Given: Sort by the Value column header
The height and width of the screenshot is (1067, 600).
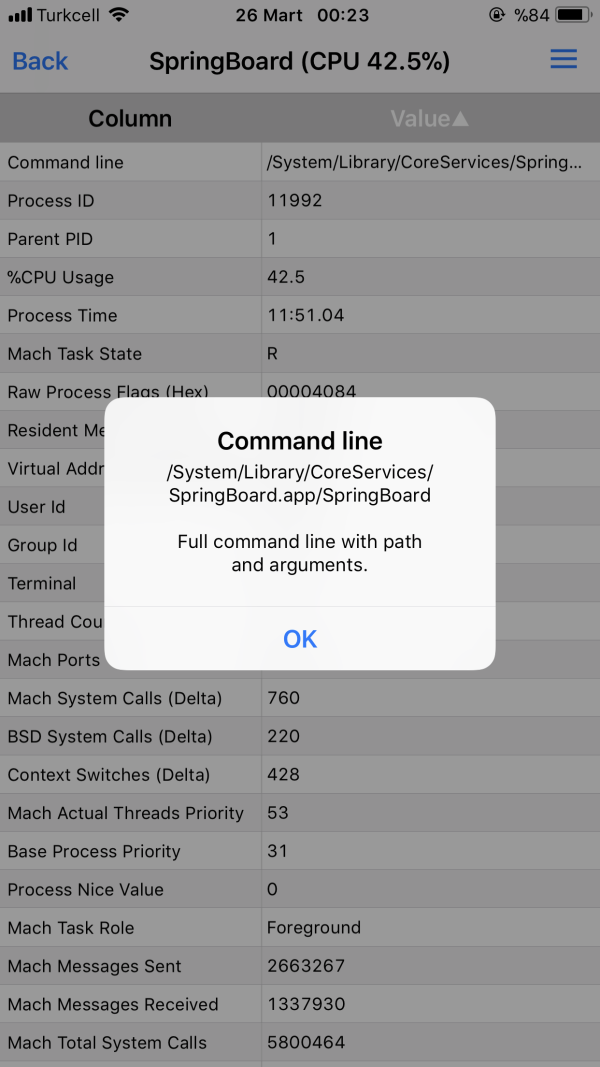Looking at the screenshot, I should pyautogui.click(x=429, y=118).
